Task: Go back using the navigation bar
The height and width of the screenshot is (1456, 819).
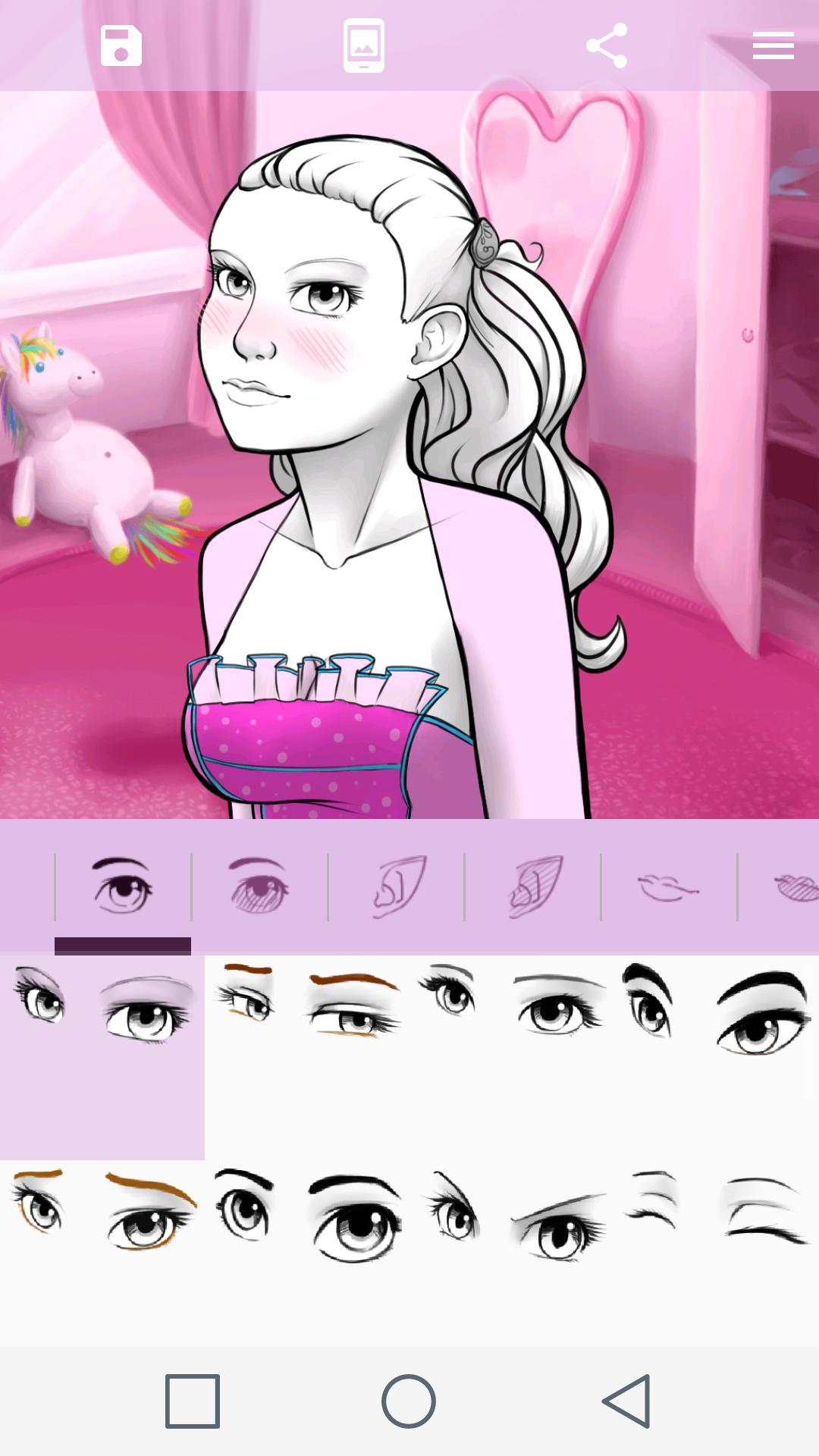Action: (x=626, y=1401)
